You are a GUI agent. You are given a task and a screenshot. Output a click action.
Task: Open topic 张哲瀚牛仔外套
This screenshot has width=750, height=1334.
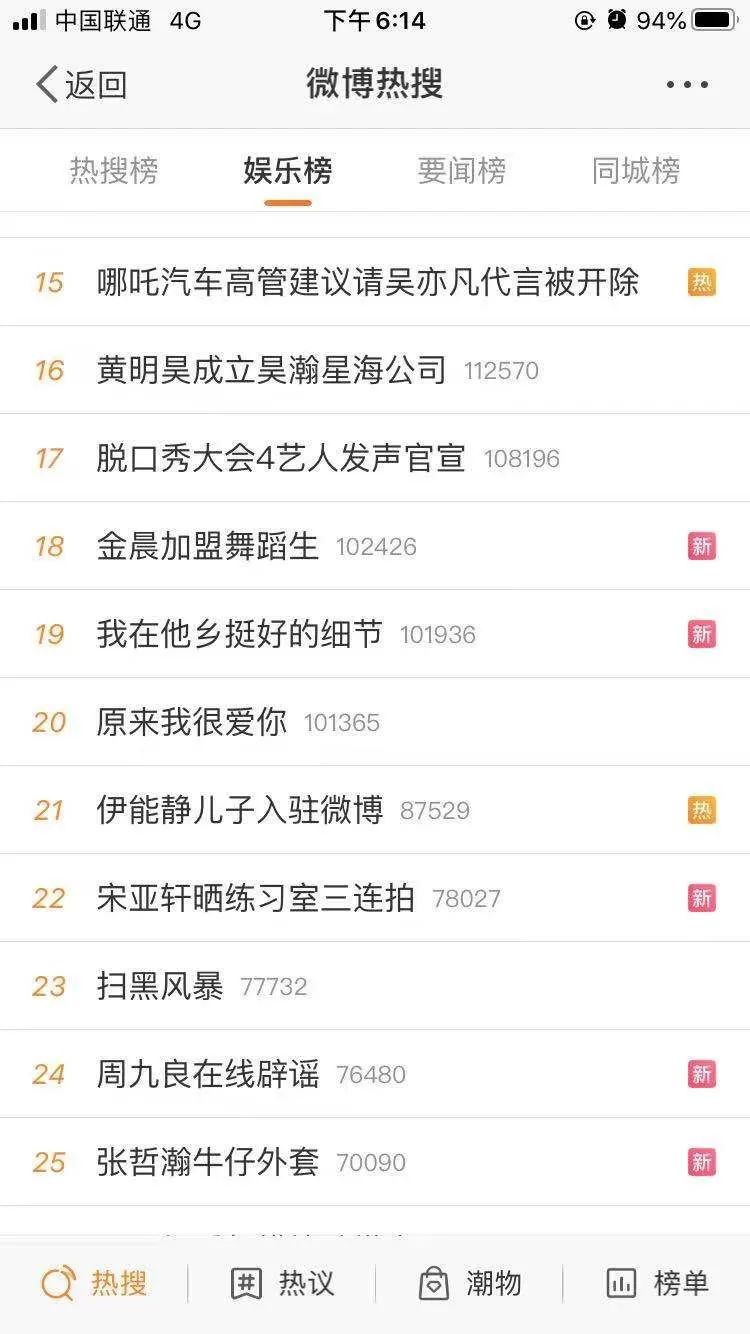[375, 1162]
